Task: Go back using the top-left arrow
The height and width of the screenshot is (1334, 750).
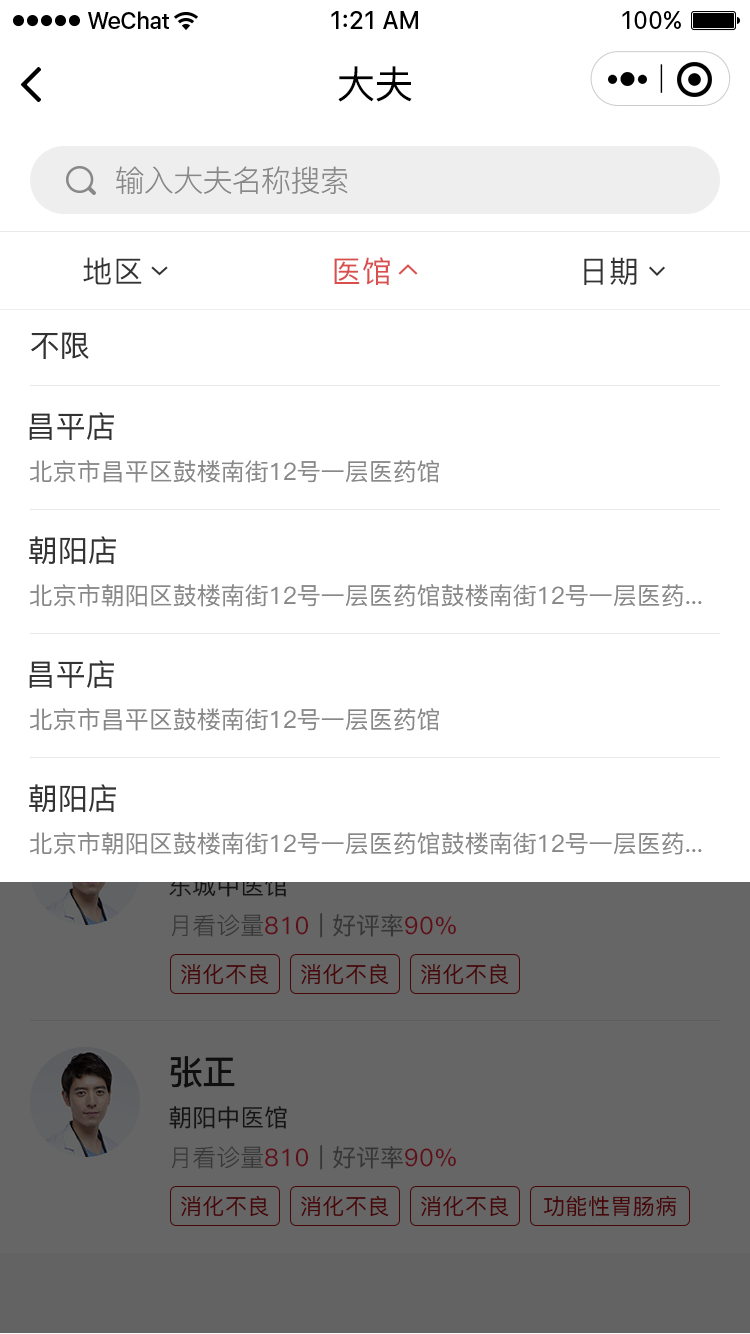Action: tap(31, 85)
